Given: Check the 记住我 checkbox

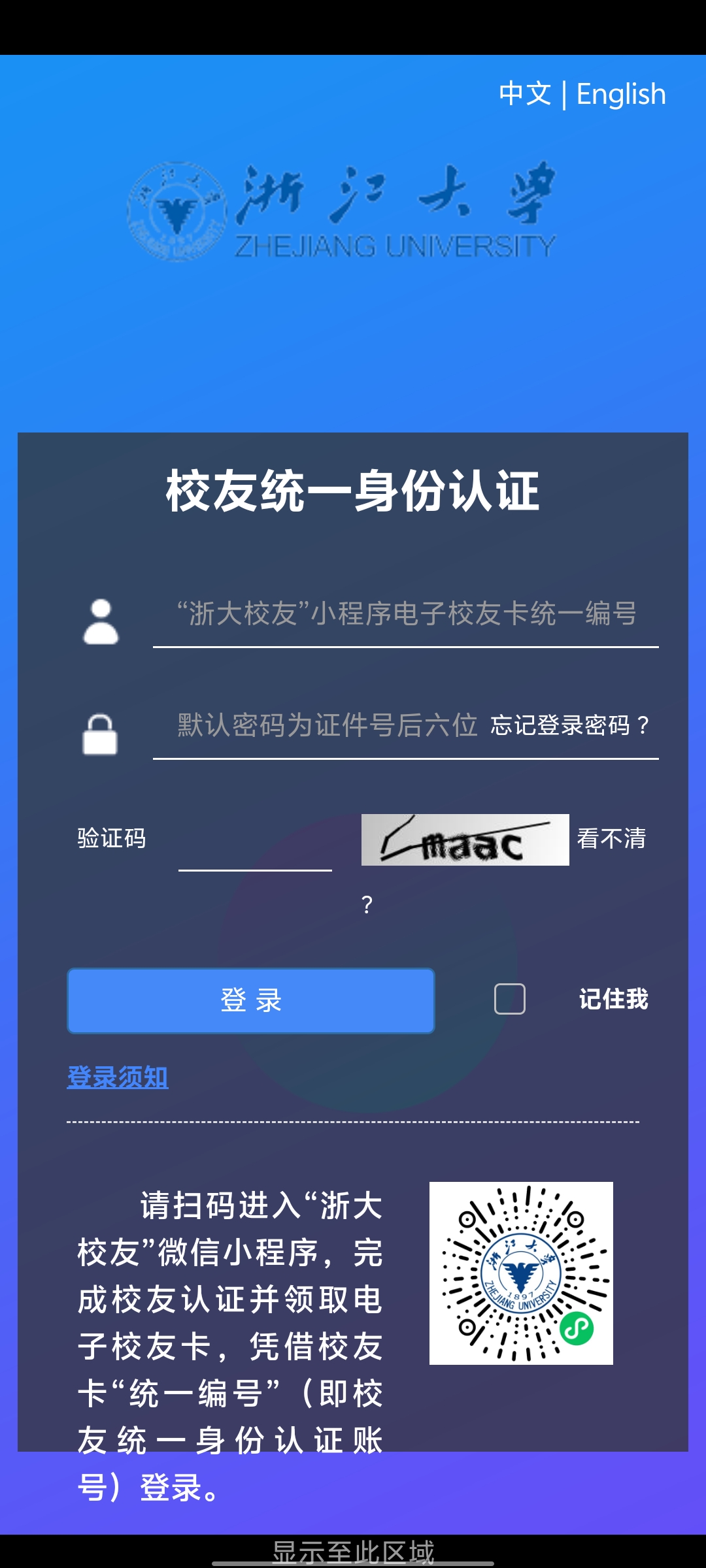Looking at the screenshot, I should (510, 999).
